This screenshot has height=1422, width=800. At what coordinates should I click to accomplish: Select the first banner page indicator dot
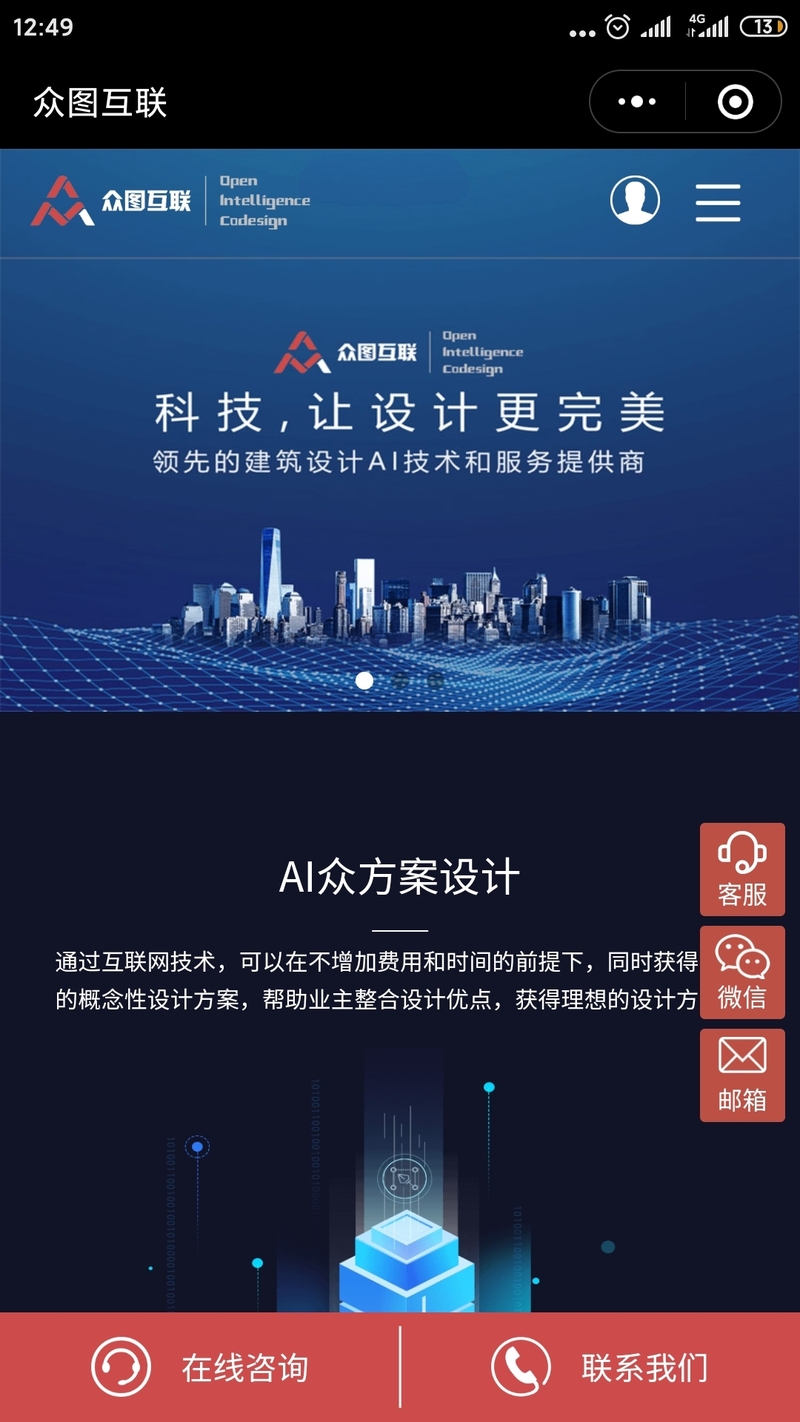pos(365,680)
